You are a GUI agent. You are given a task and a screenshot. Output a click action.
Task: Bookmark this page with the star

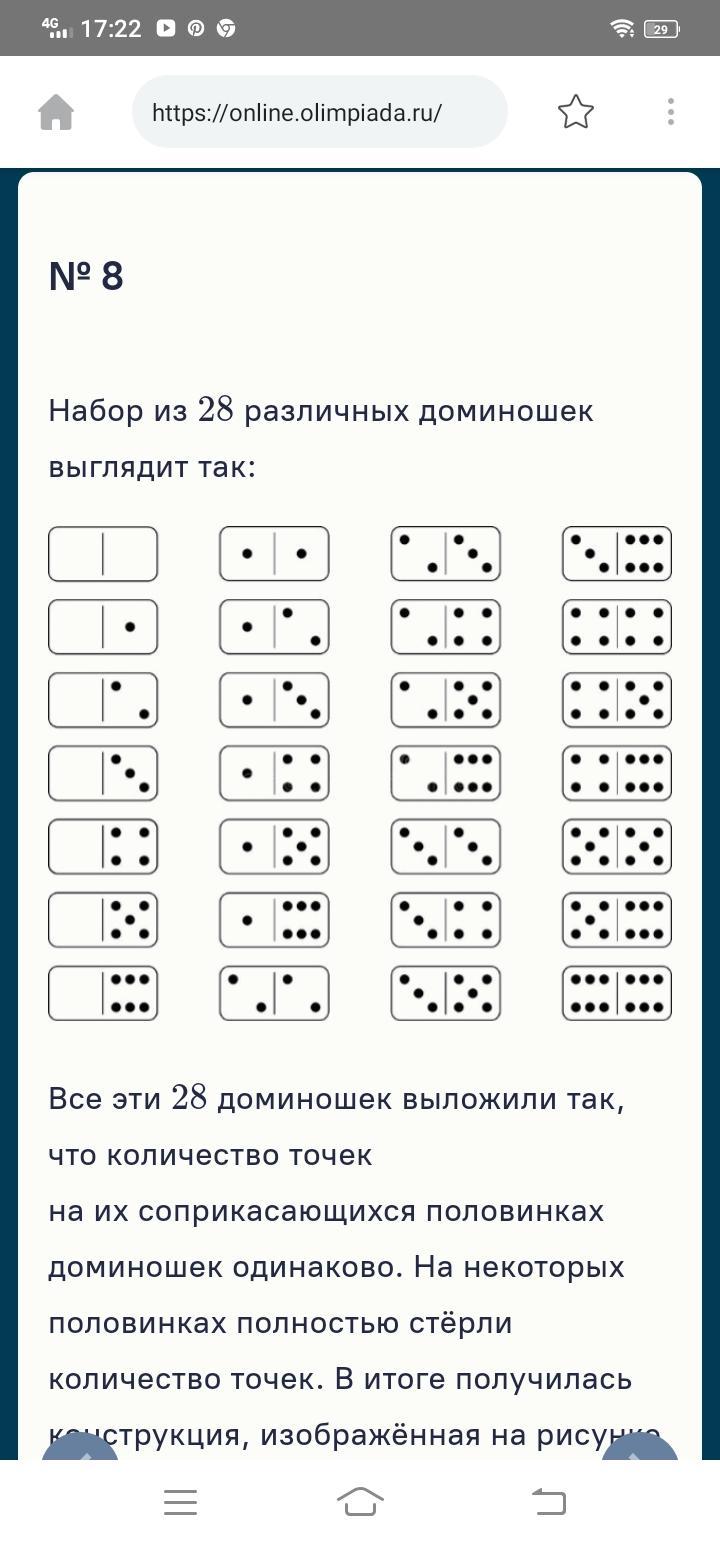click(575, 112)
